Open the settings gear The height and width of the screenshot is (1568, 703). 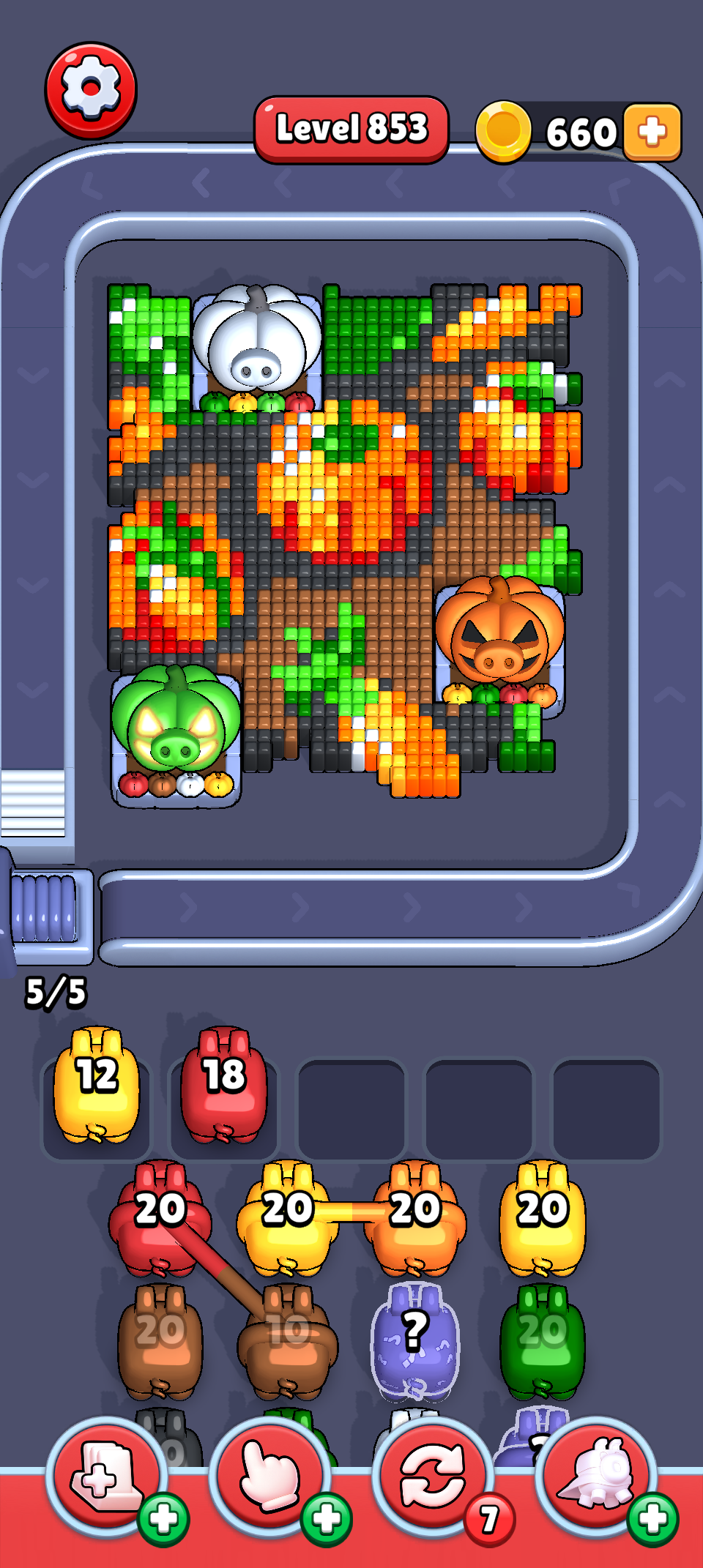[91, 90]
